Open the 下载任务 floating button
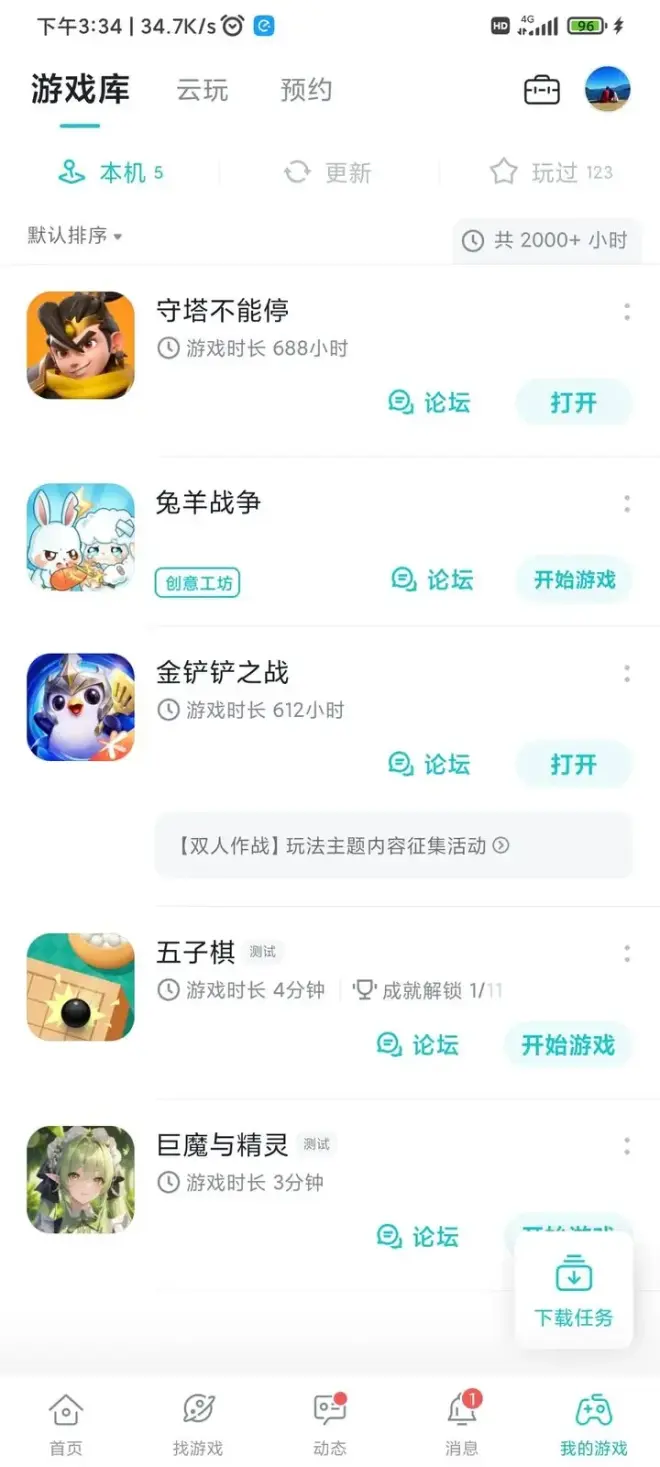Image resolution: width=660 pixels, height=1467 pixels. pyautogui.click(x=573, y=1291)
